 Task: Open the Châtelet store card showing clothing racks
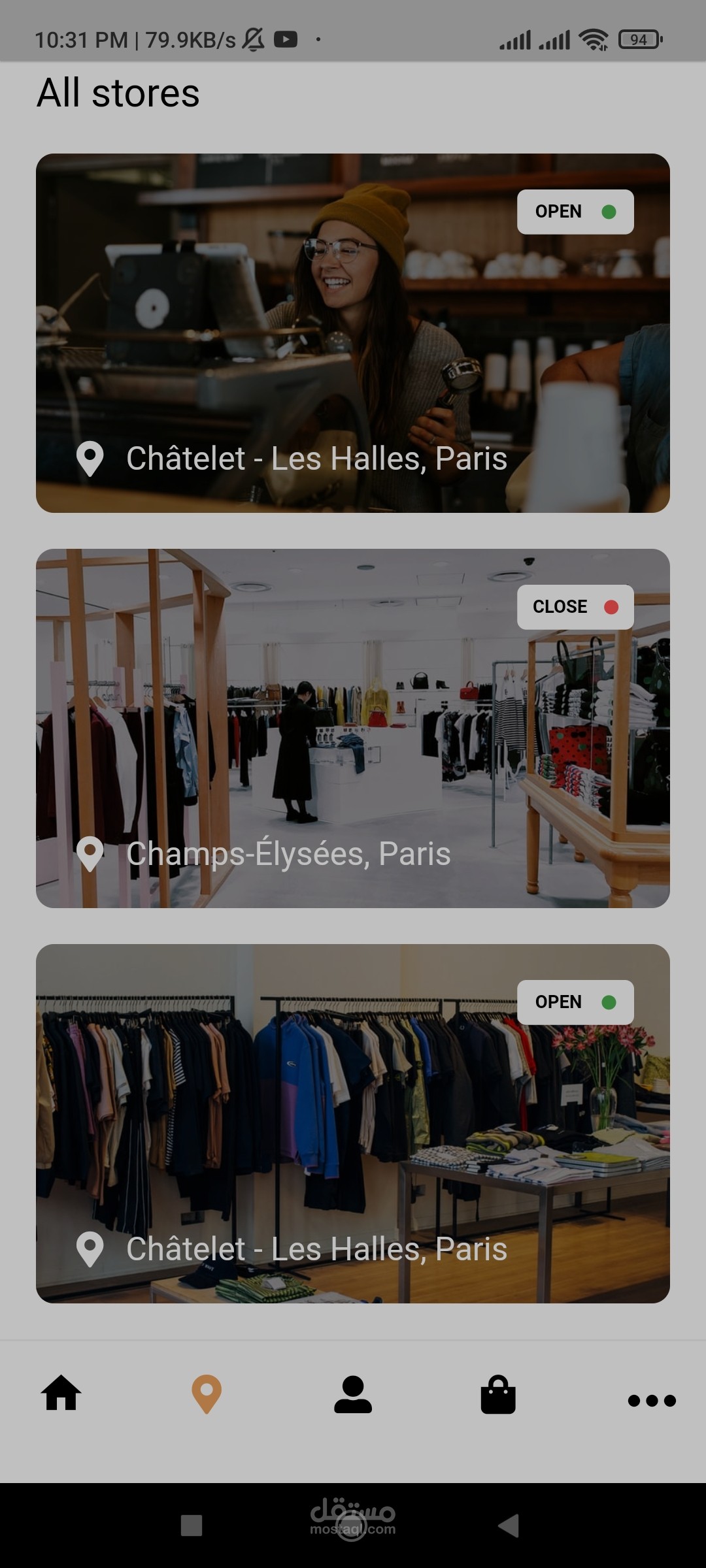point(353,1123)
